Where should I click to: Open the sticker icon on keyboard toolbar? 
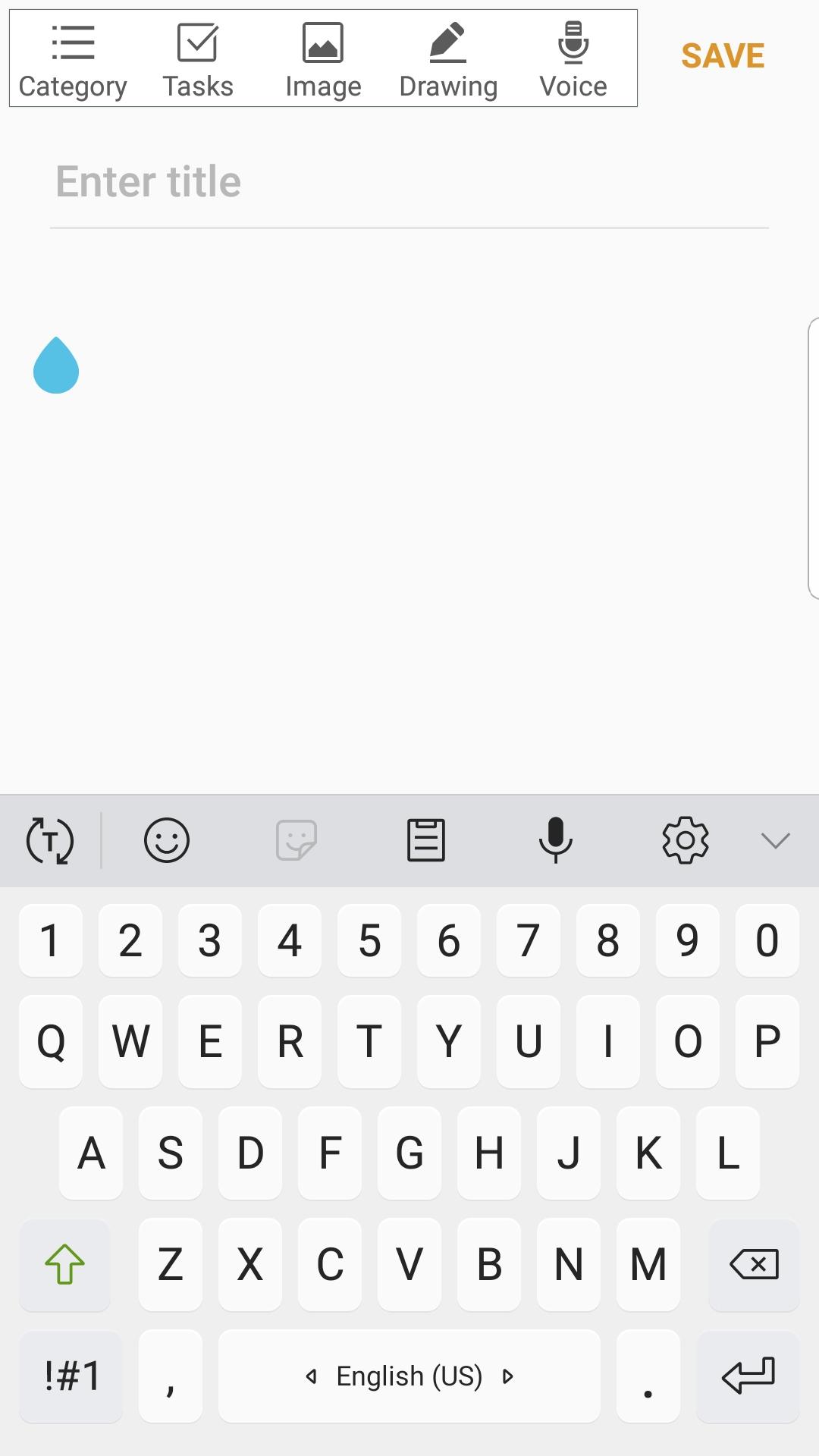(x=297, y=840)
